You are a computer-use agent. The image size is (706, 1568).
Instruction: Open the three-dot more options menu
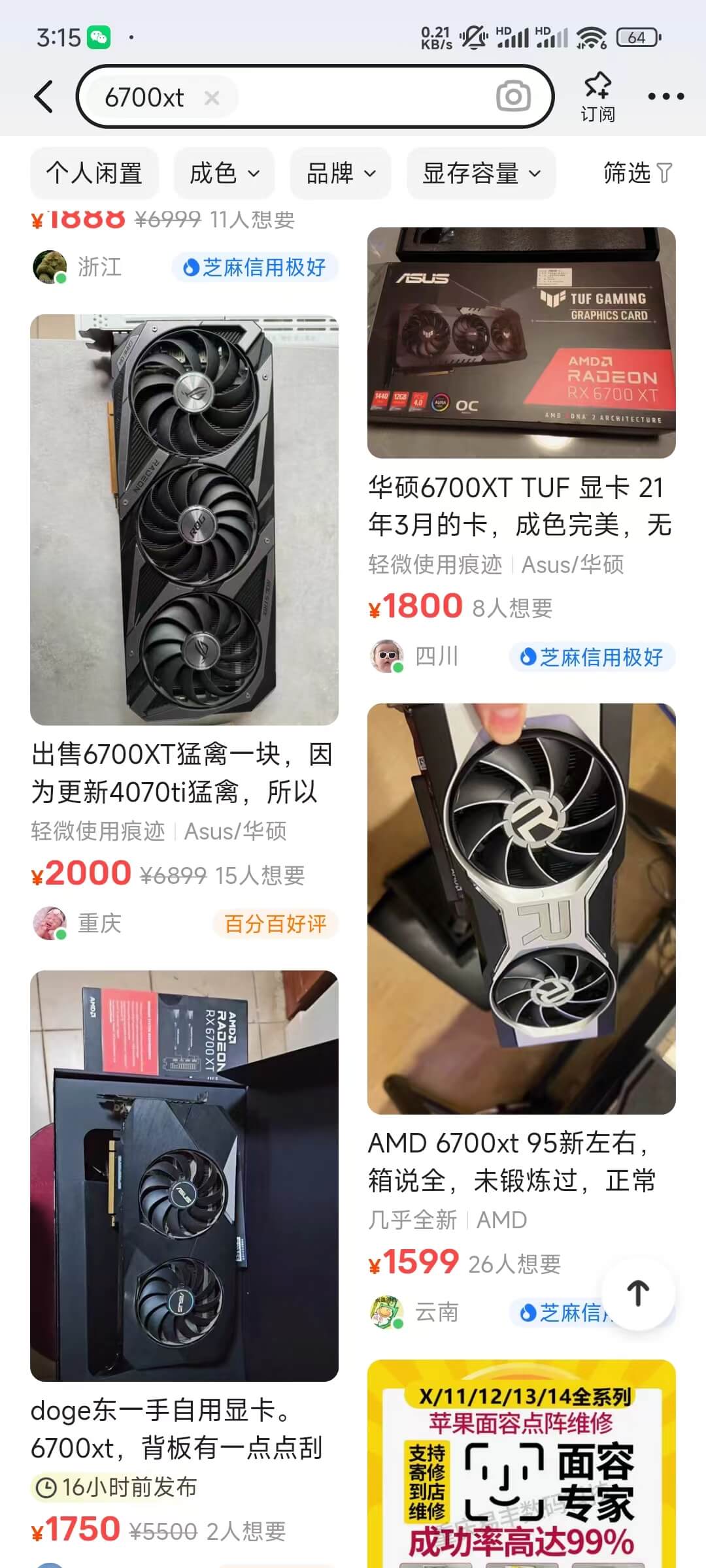coord(666,97)
